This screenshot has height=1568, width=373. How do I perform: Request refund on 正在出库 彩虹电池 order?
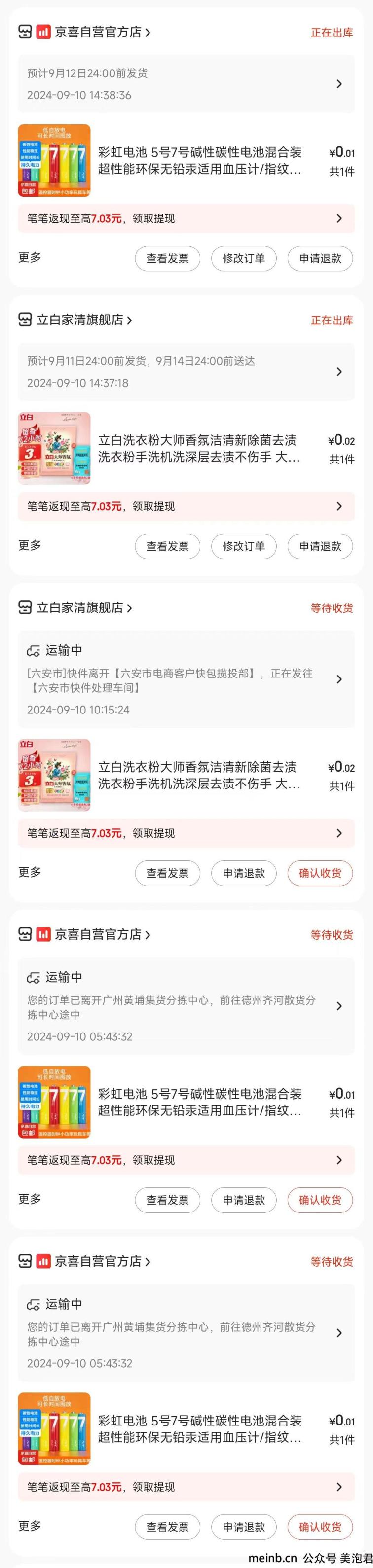tap(320, 259)
